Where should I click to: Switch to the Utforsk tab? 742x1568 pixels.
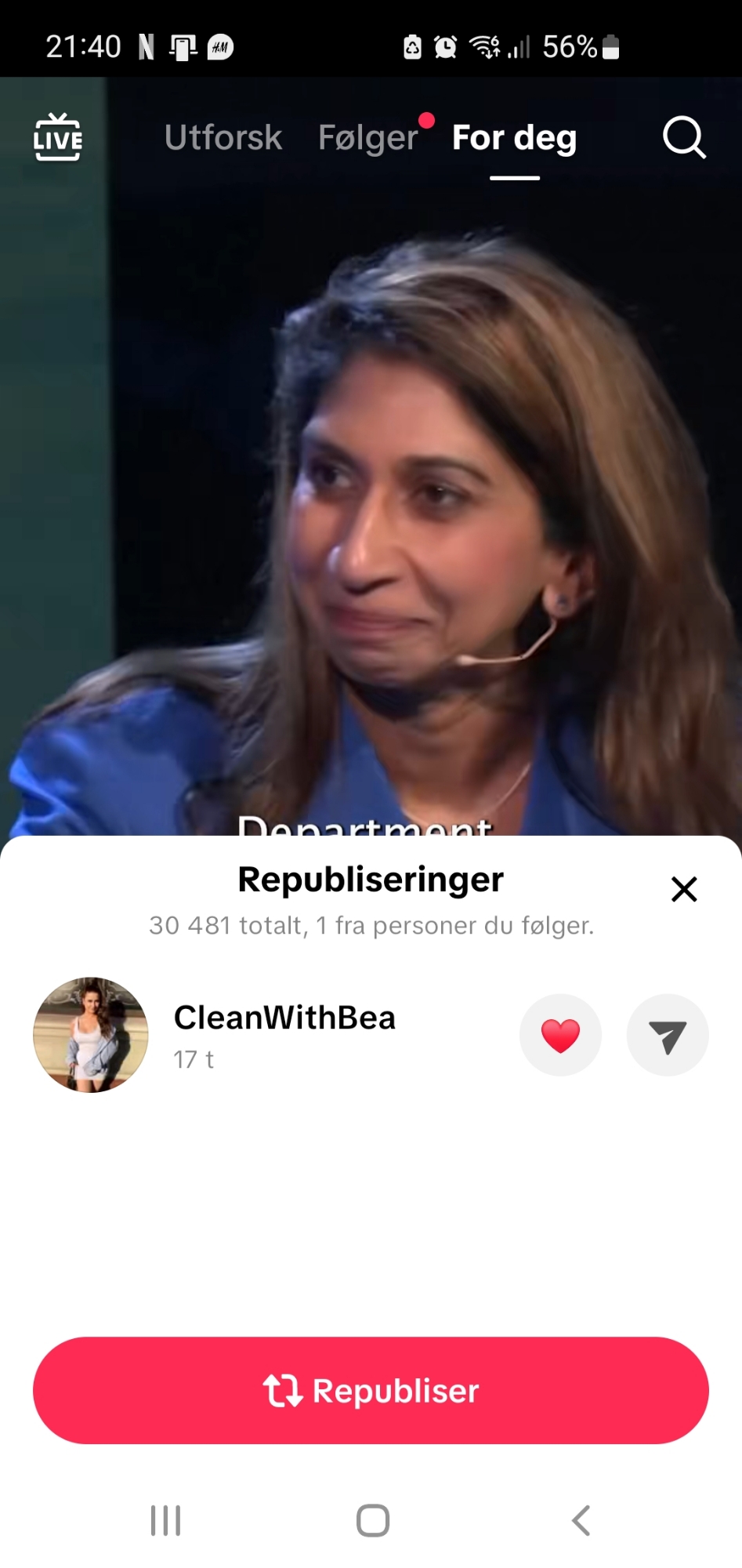223,138
